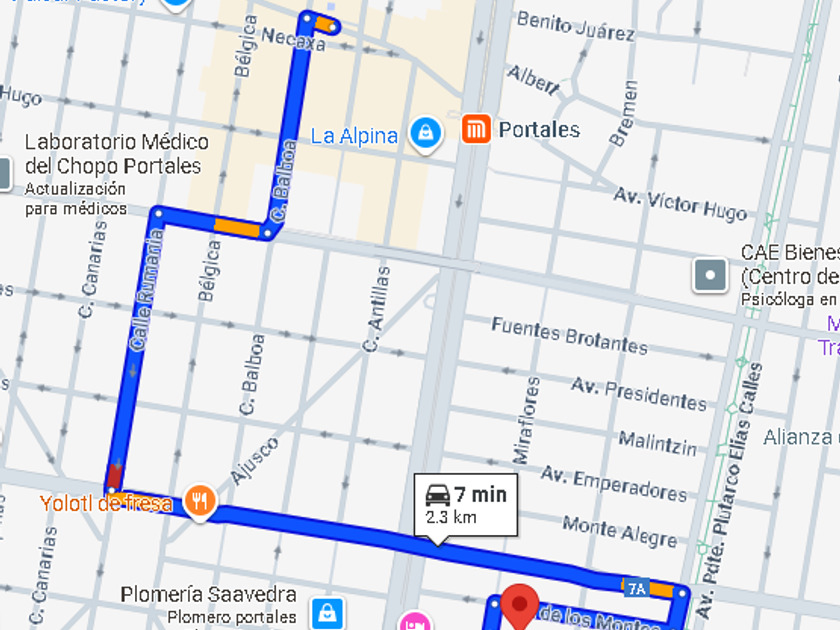This screenshot has width=840, height=630.
Task: Open the Yolotl de fresa restaurant pin
Action: click(x=201, y=502)
